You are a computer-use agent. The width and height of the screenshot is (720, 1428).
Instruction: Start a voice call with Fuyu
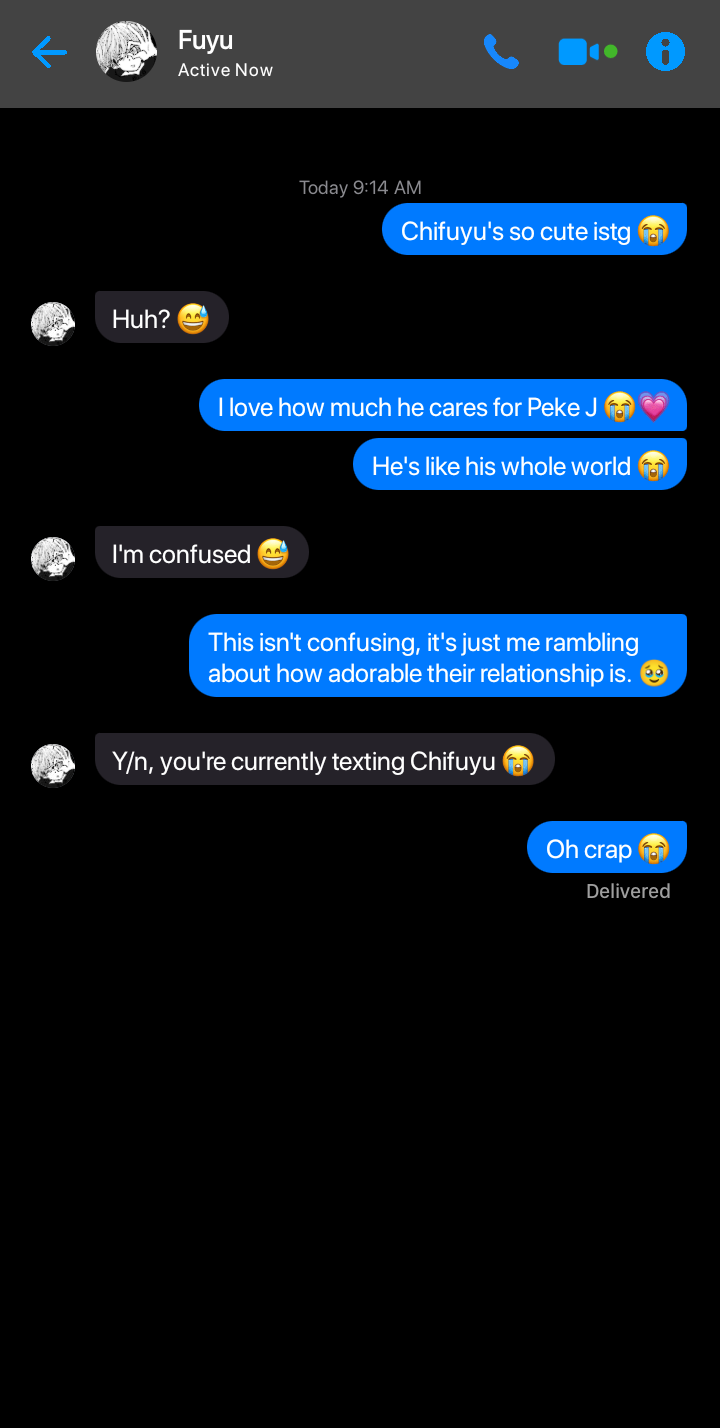click(x=500, y=52)
